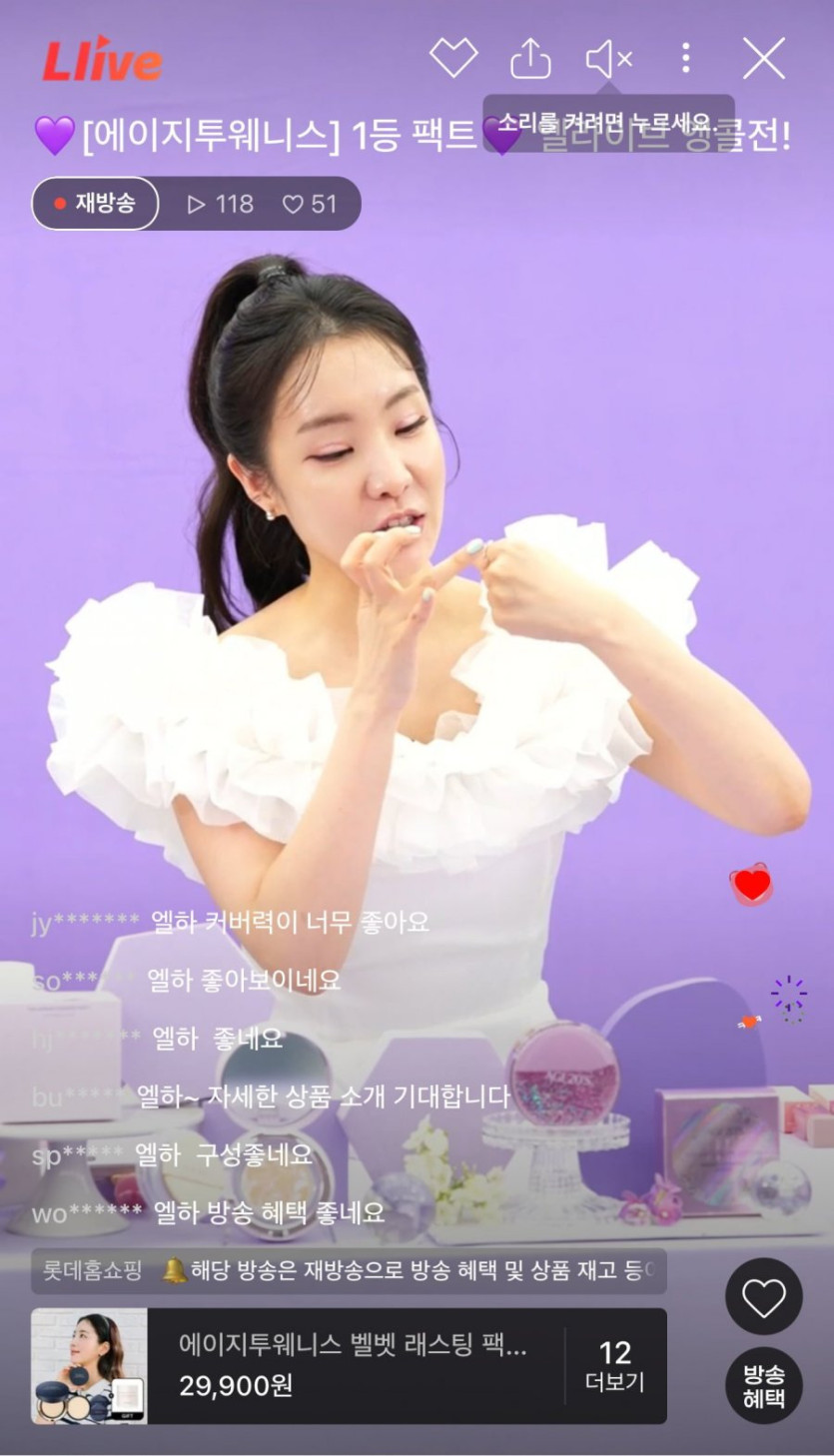Open the 방송혜택 broadcast benefits

coord(764,1386)
